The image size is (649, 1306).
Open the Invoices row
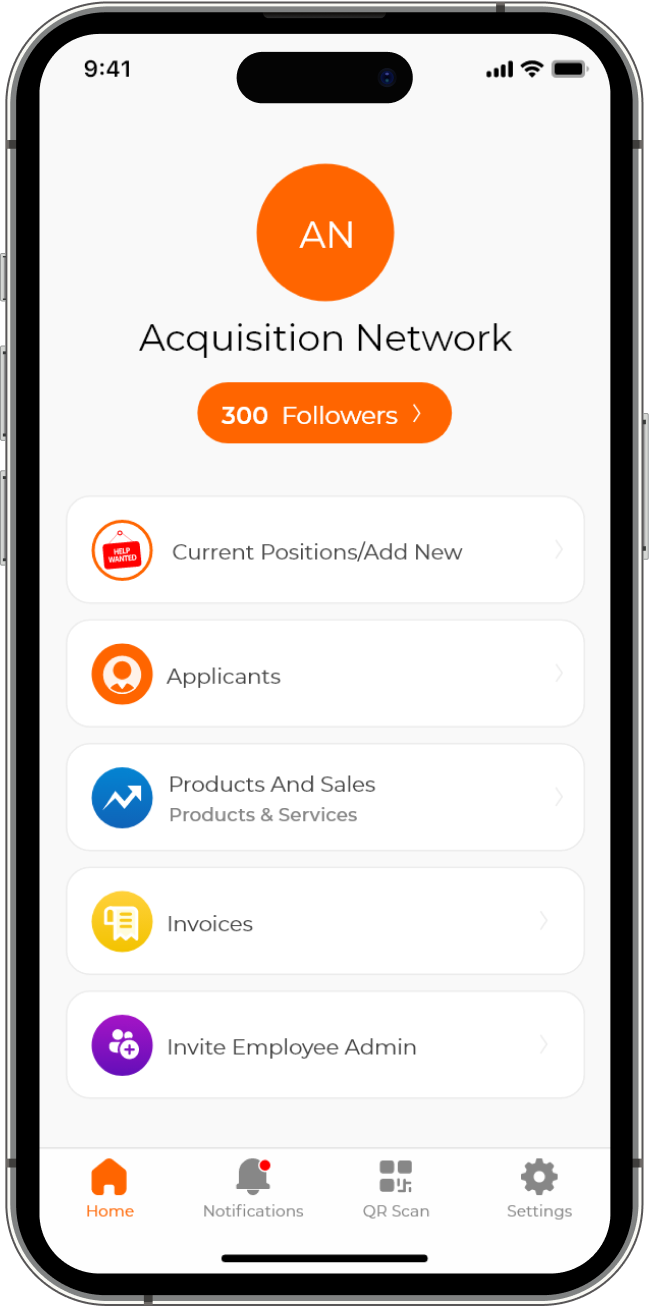point(325,921)
